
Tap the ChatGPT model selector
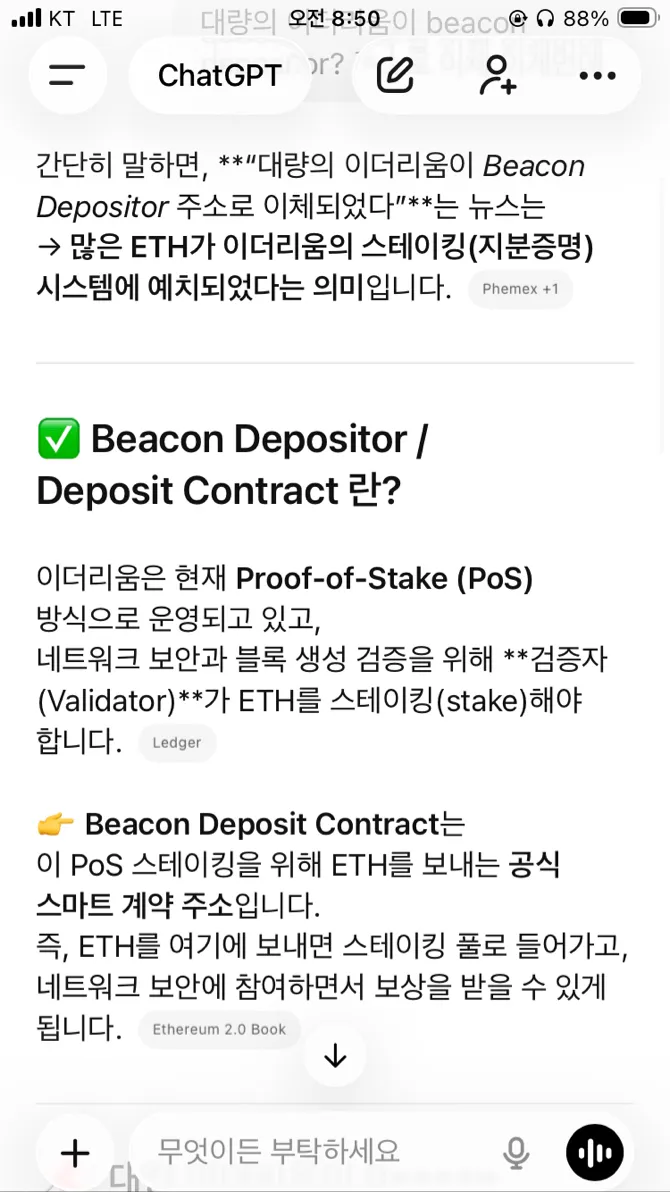coord(219,75)
